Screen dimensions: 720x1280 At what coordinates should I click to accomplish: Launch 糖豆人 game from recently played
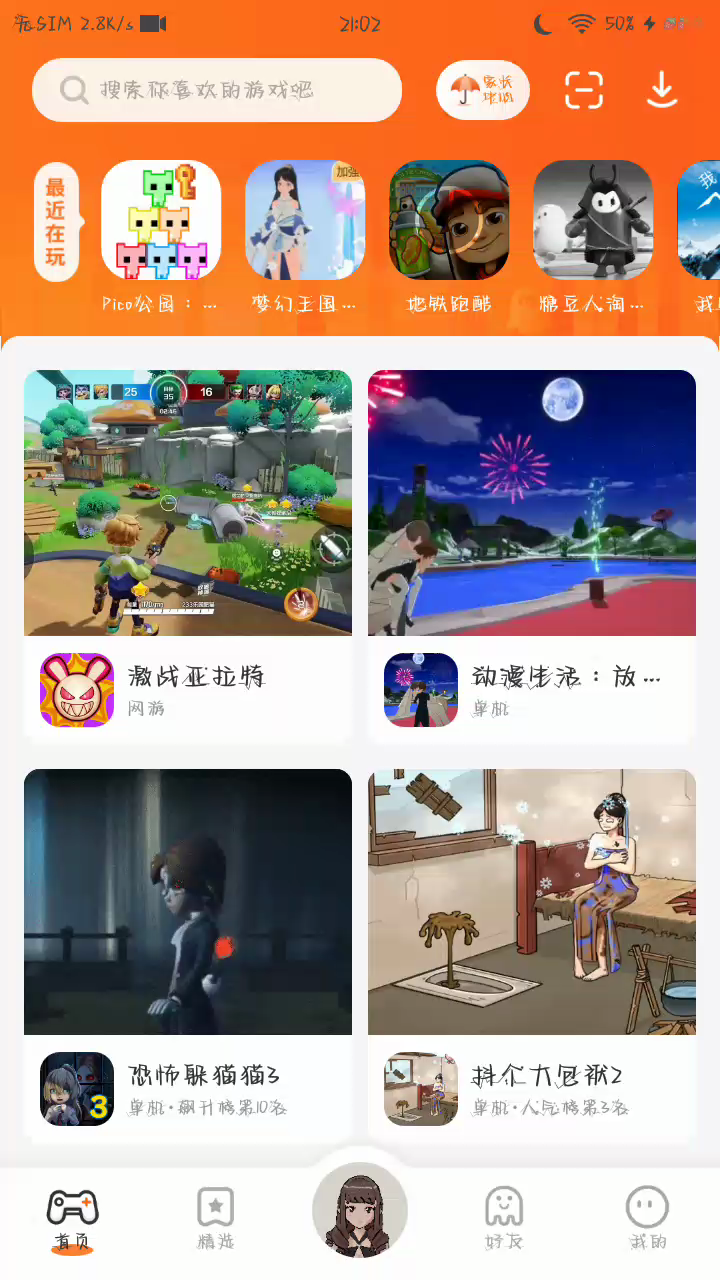[x=593, y=220]
